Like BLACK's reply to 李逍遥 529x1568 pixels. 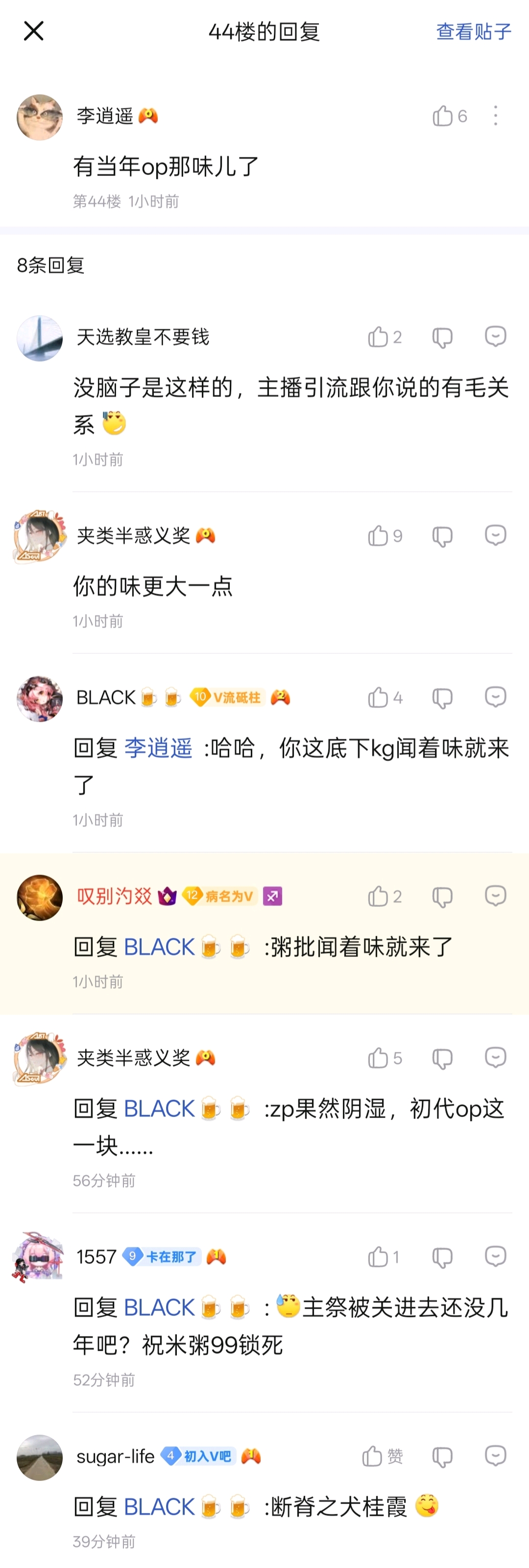click(378, 697)
